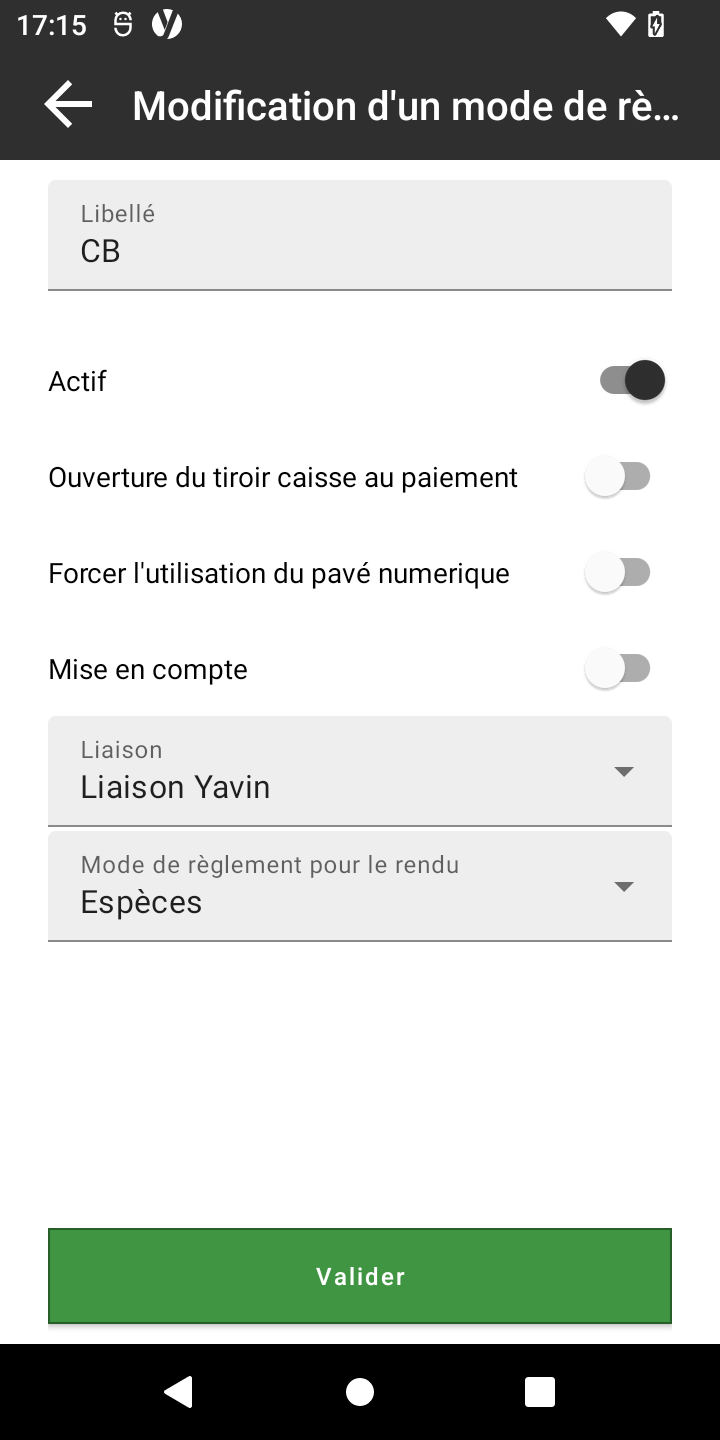Screen dimensions: 720x1440
Task: Go to the system home screen
Action: [x=360, y=1392]
